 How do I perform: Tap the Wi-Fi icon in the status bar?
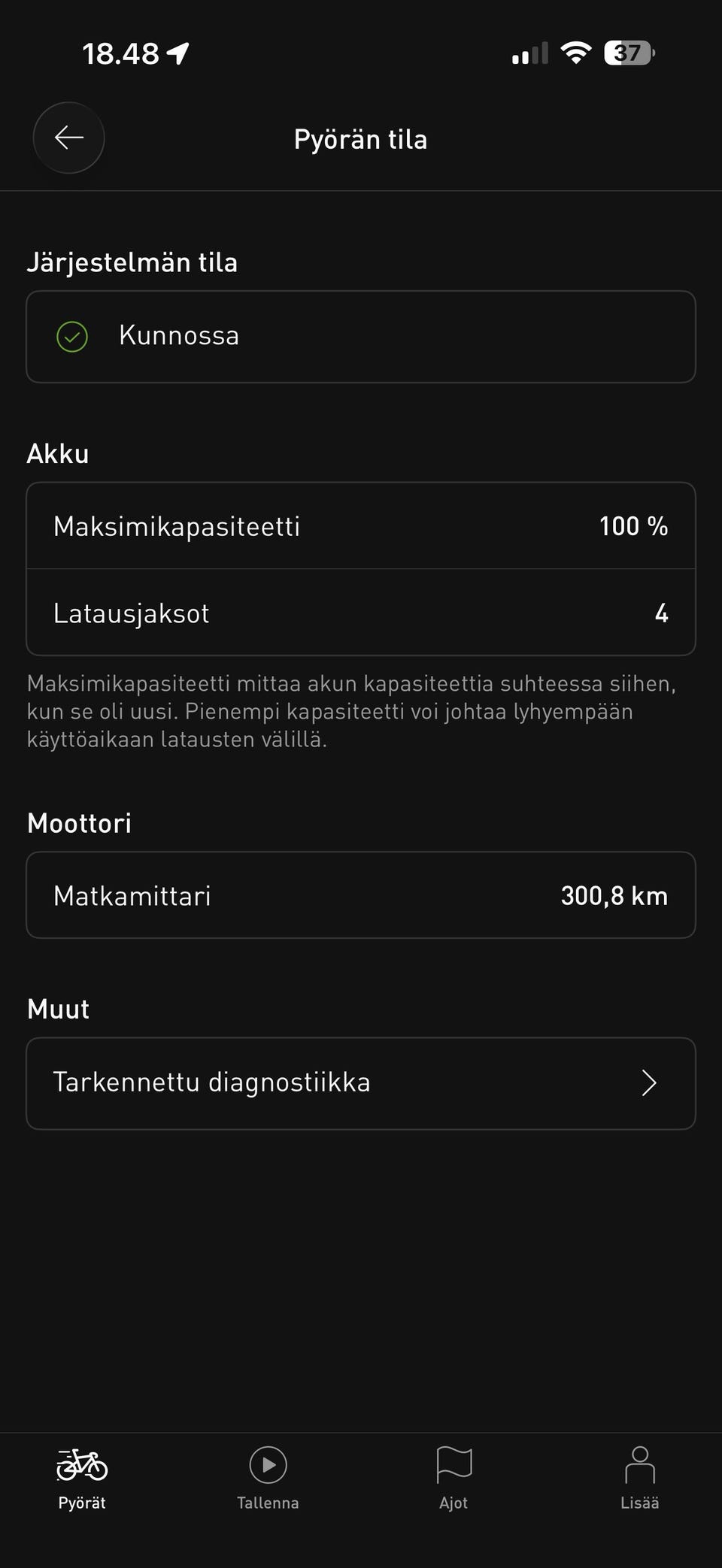576,53
